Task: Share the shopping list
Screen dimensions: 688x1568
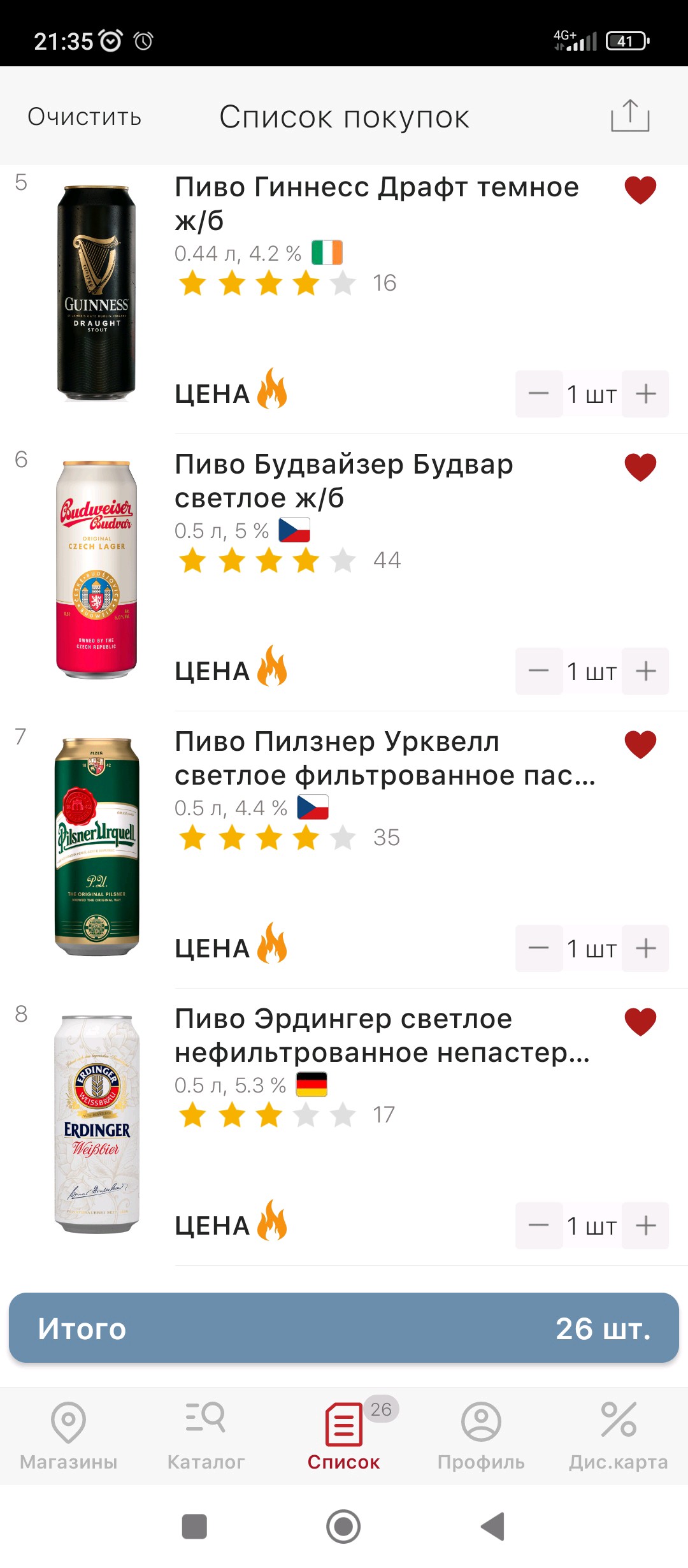Action: click(x=630, y=116)
